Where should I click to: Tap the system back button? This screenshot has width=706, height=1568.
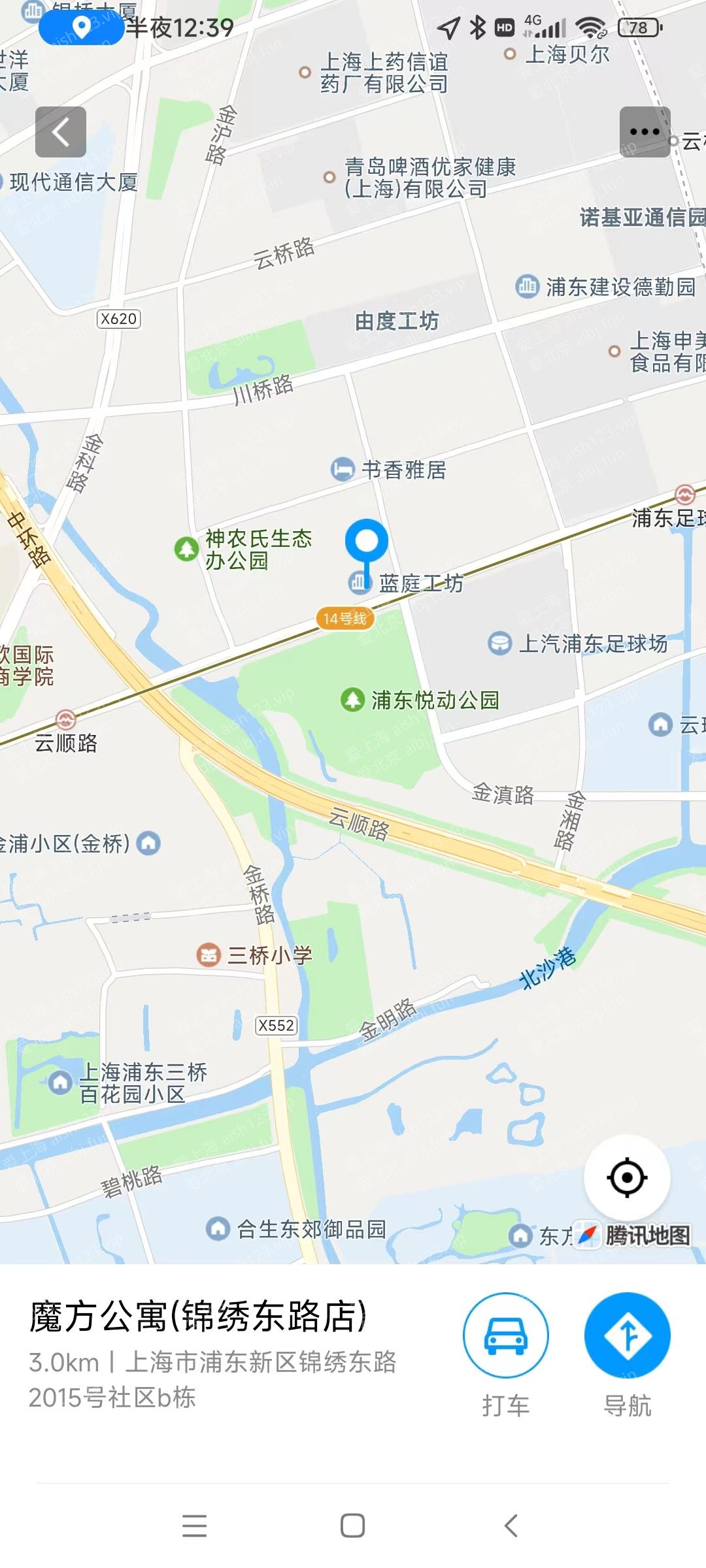(x=511, y=1526)
